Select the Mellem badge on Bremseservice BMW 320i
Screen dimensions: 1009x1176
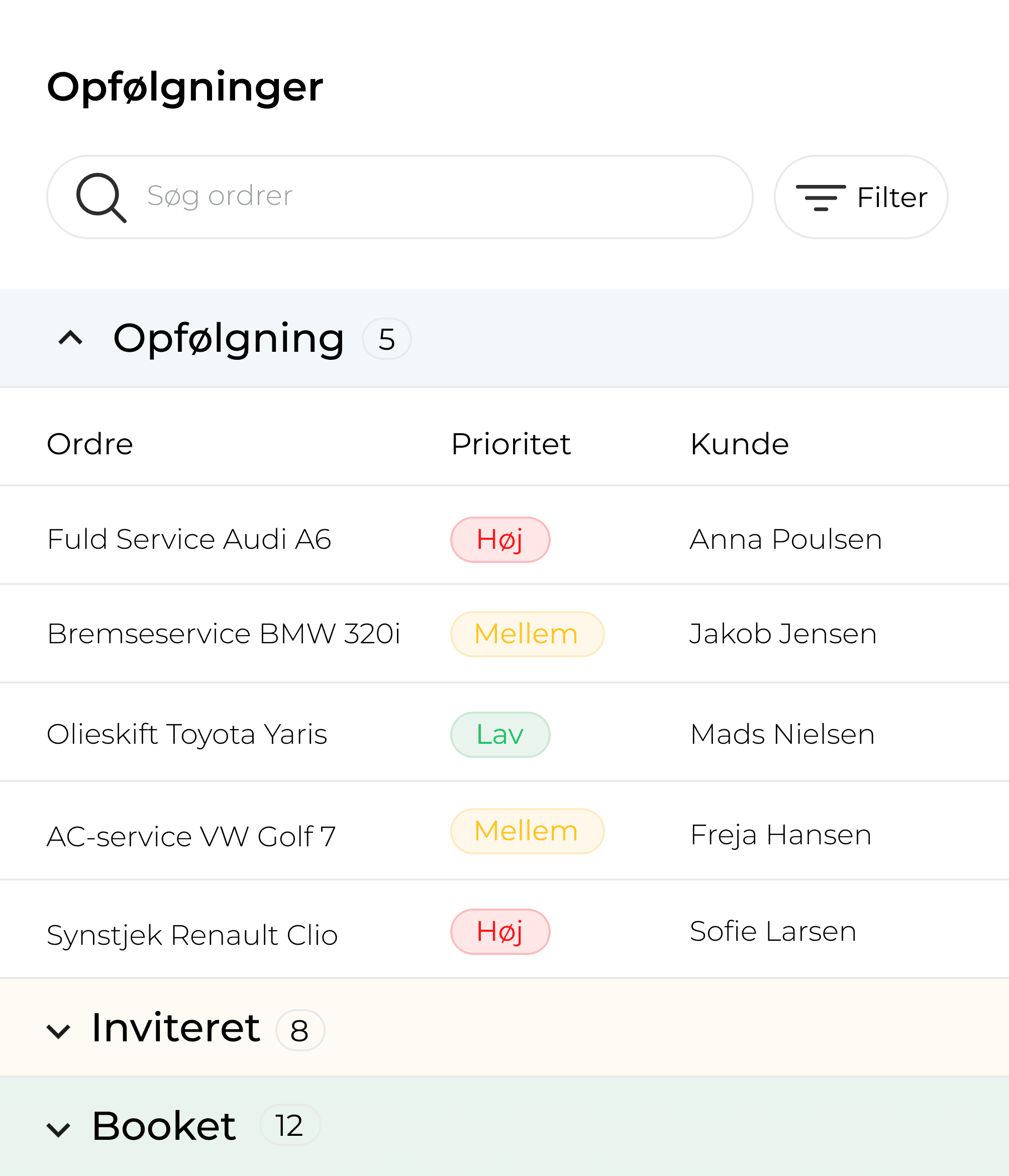point(527,633)
